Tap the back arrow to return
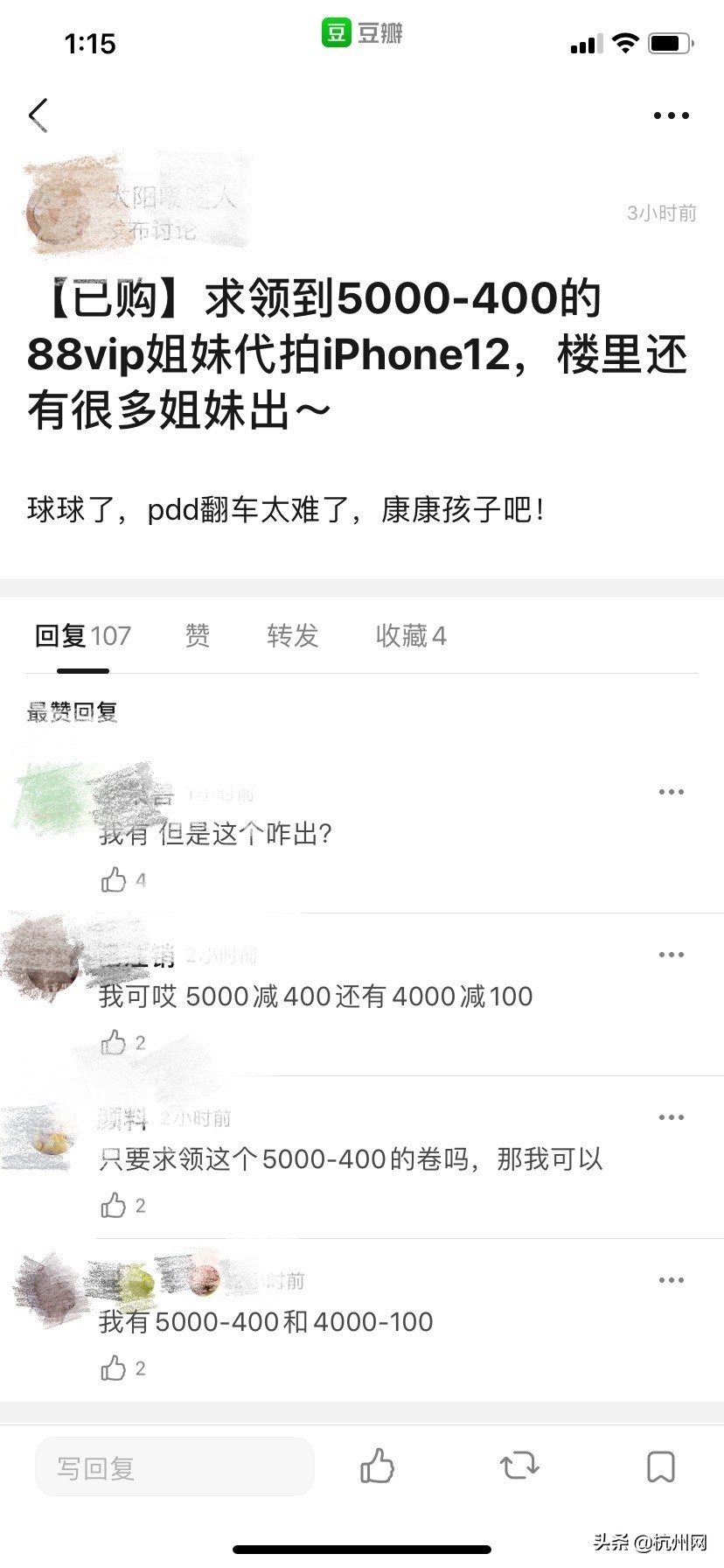The image size is (724, 1568). click(x=38, y=115)
